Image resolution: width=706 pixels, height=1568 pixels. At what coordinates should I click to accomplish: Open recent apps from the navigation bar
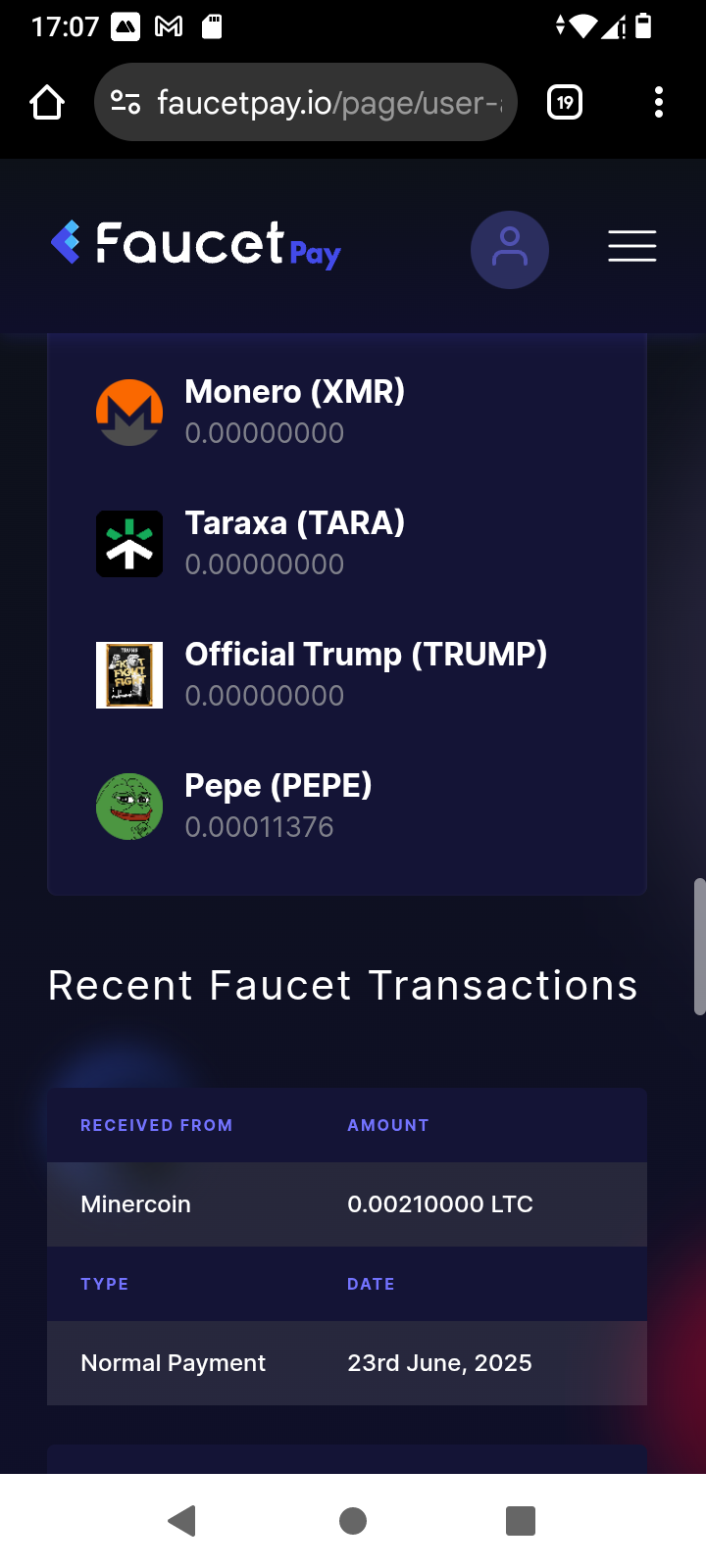click(521, 1521)
